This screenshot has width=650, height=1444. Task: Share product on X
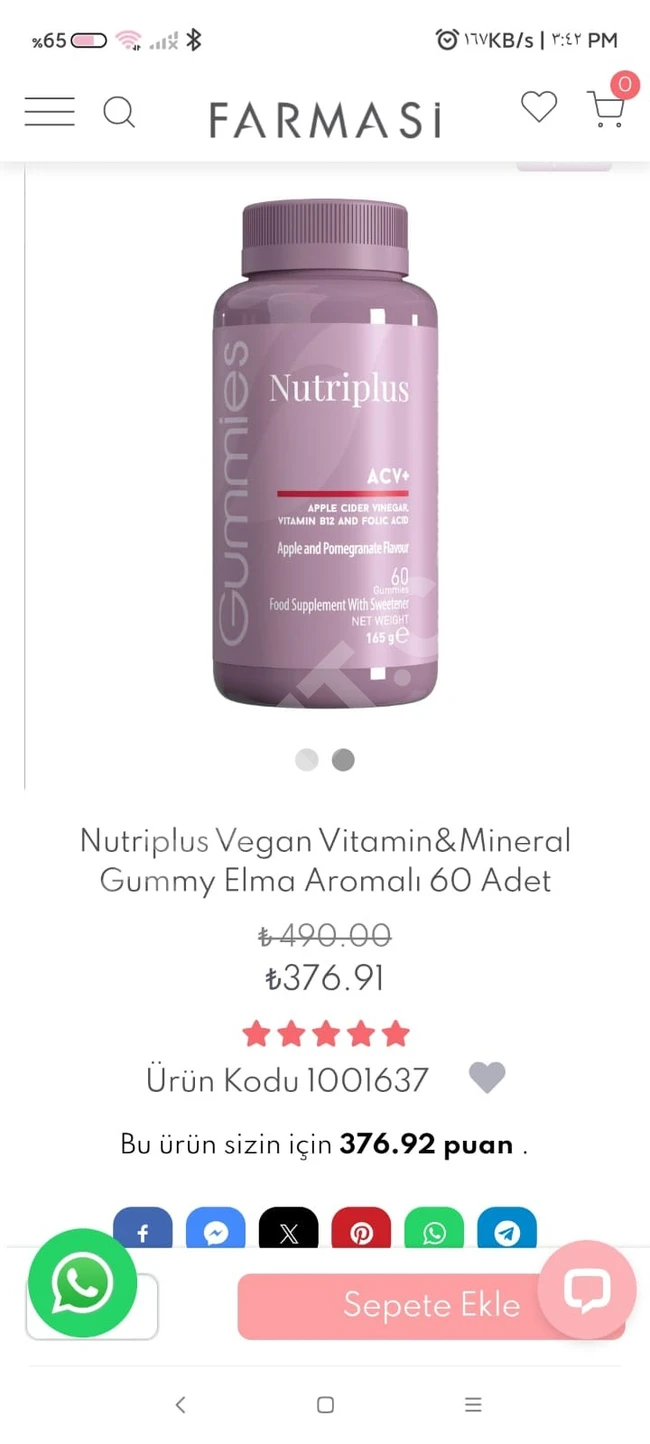pos(289,1231)
